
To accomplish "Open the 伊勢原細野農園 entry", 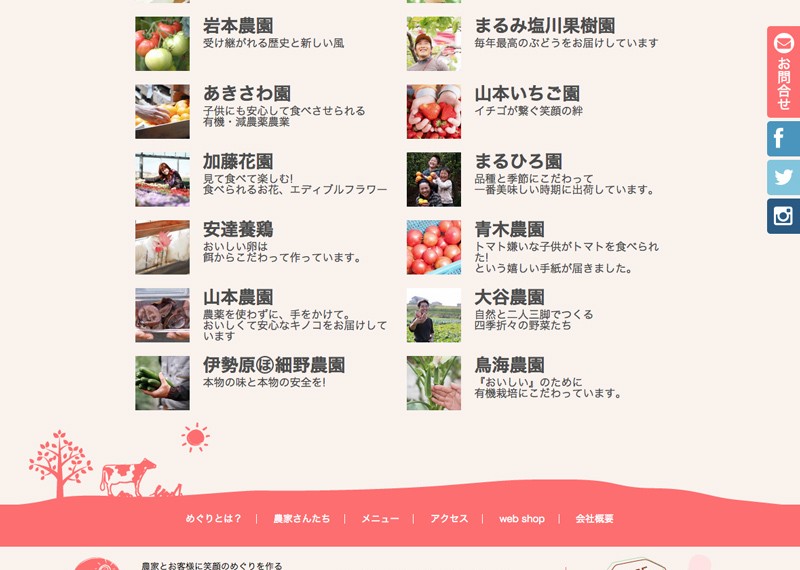I will click(x=273, y=366).
